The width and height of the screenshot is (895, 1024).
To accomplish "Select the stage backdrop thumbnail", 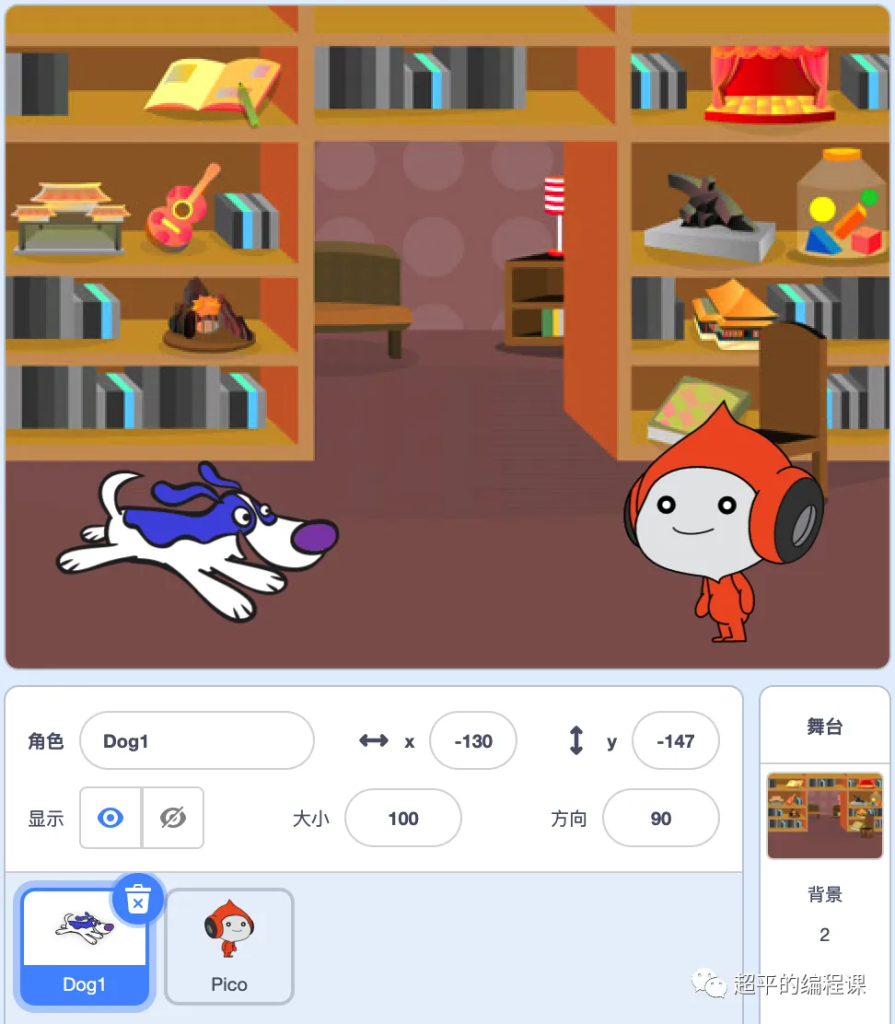I will click(x=824, y=815).
